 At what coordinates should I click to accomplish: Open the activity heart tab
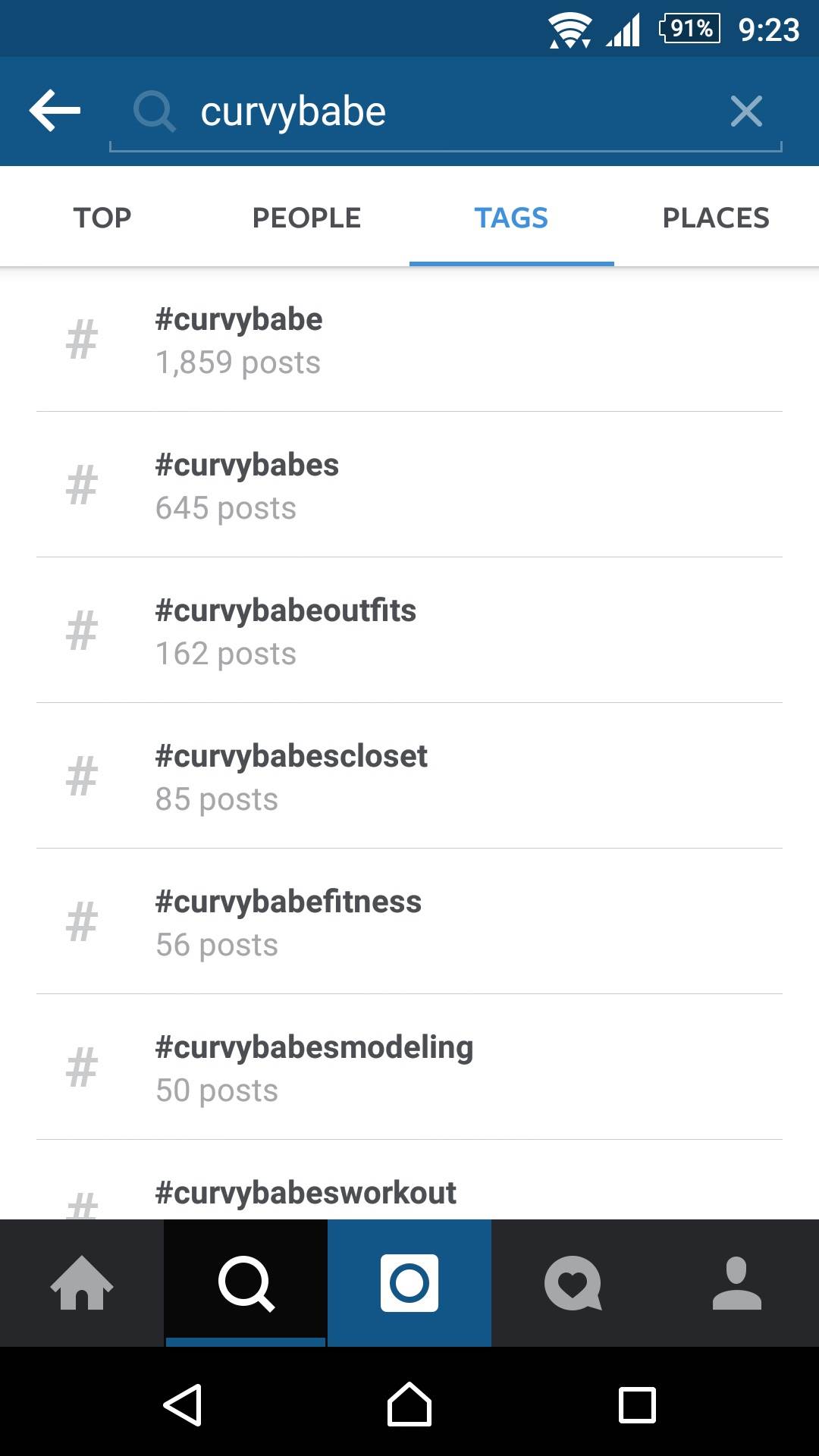point(573,1283)
